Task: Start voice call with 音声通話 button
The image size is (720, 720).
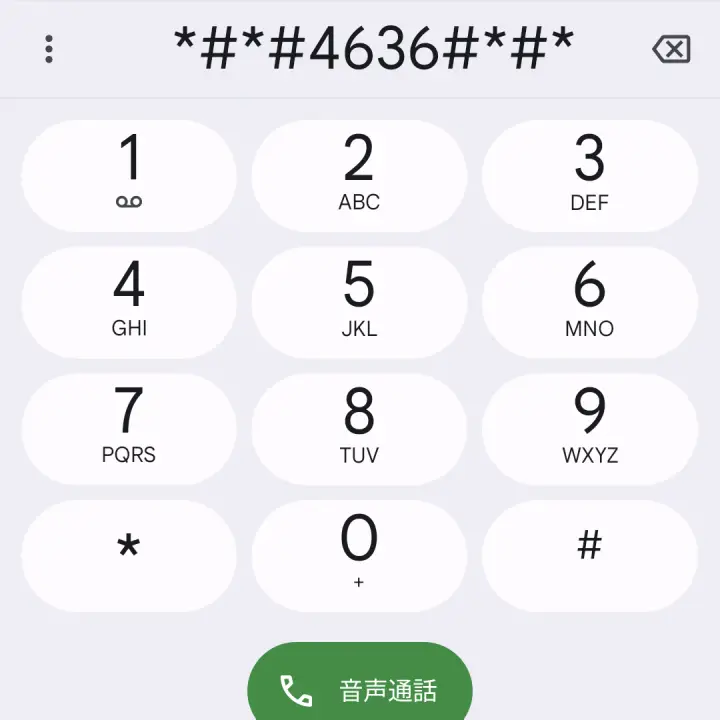Action: pyautogui.click(x=360, y=688)
